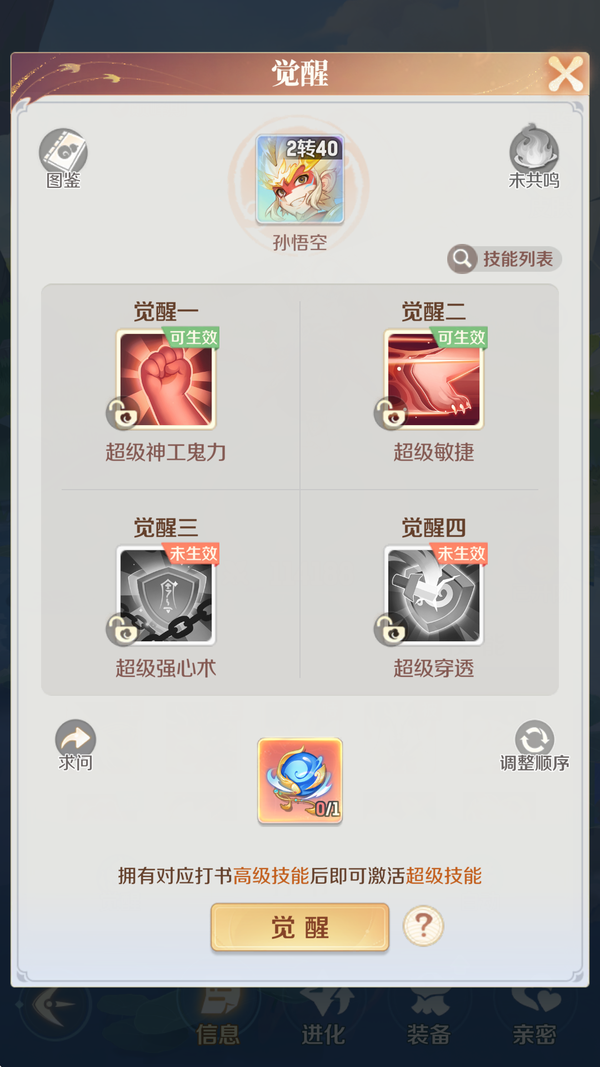The width and height of the screenshot is (600, 1067).
Task: Tap the awakening material item 0/1
Action: pyautogui.click(x=300, y=781)
